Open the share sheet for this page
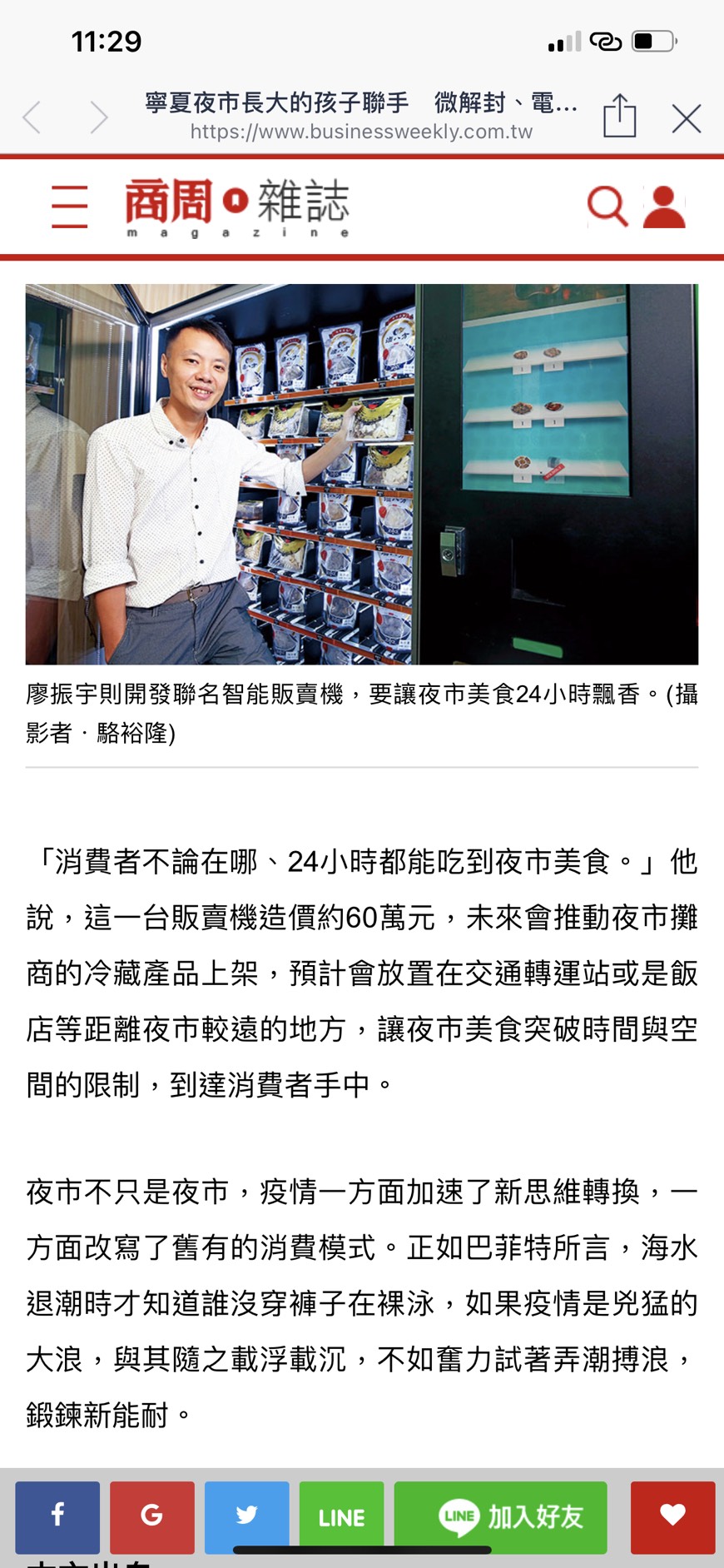The image size is (724, 1568). (x=619, y=116)
